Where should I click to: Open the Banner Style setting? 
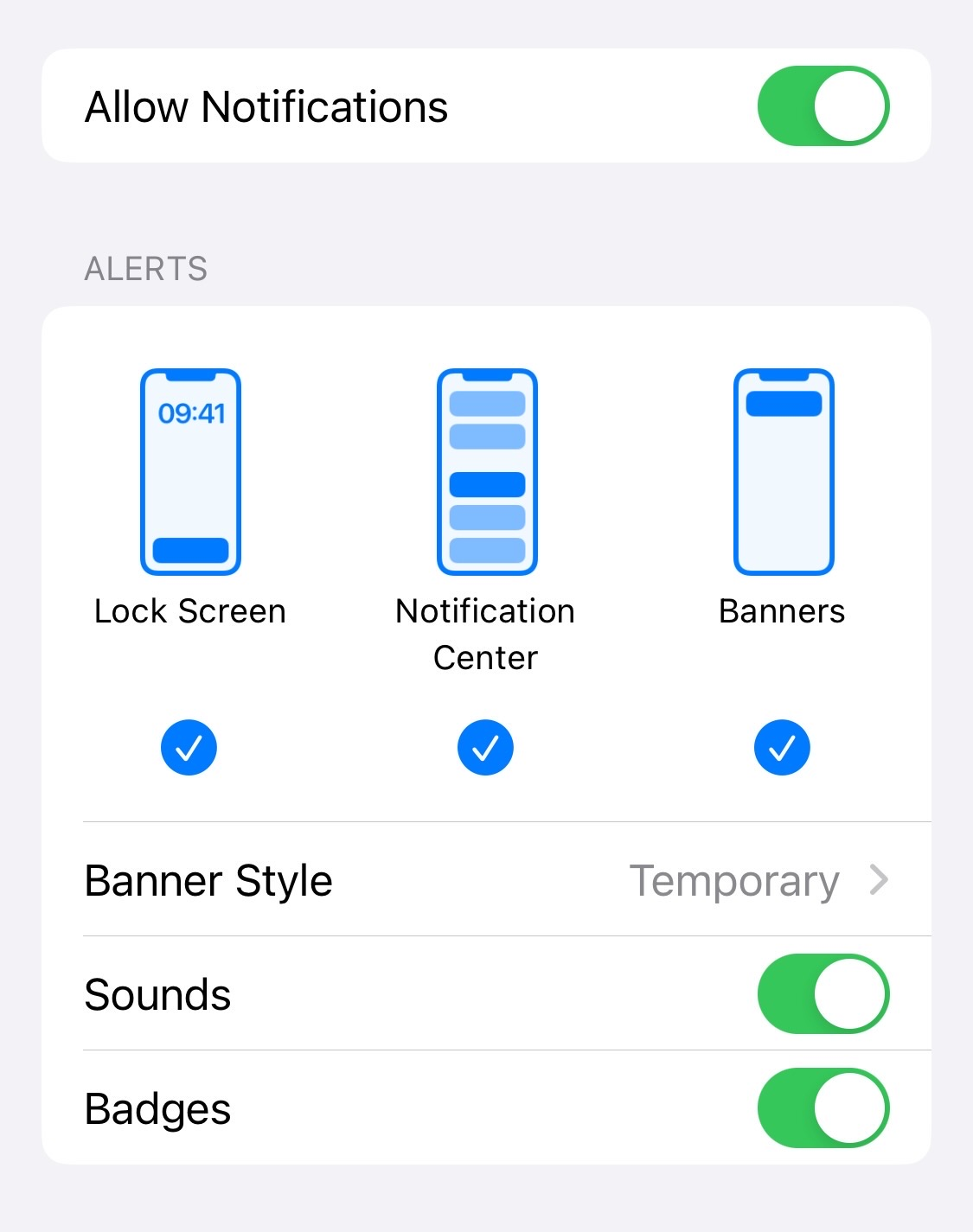486,880
